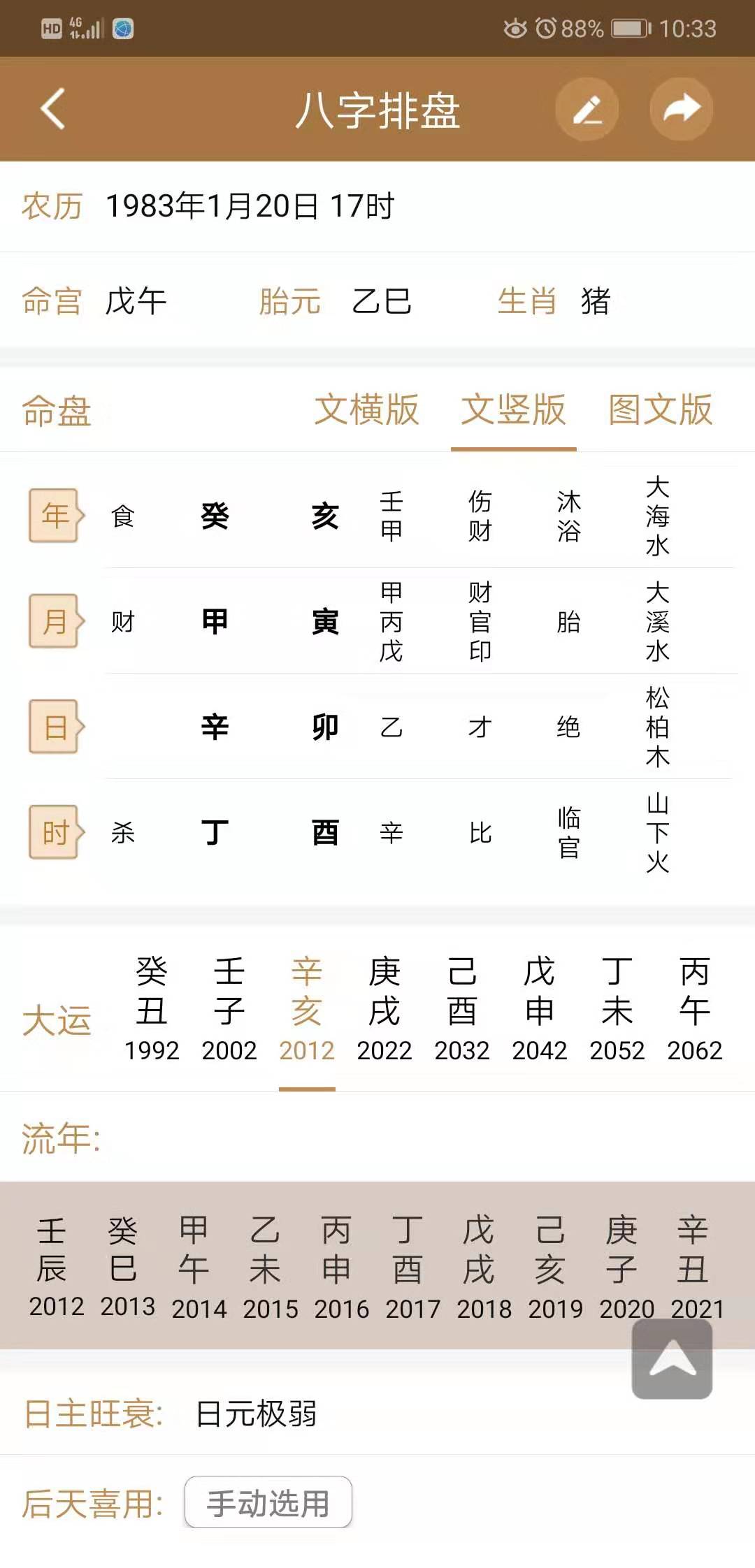Switch to the 文横版 tab

[366, 410]
